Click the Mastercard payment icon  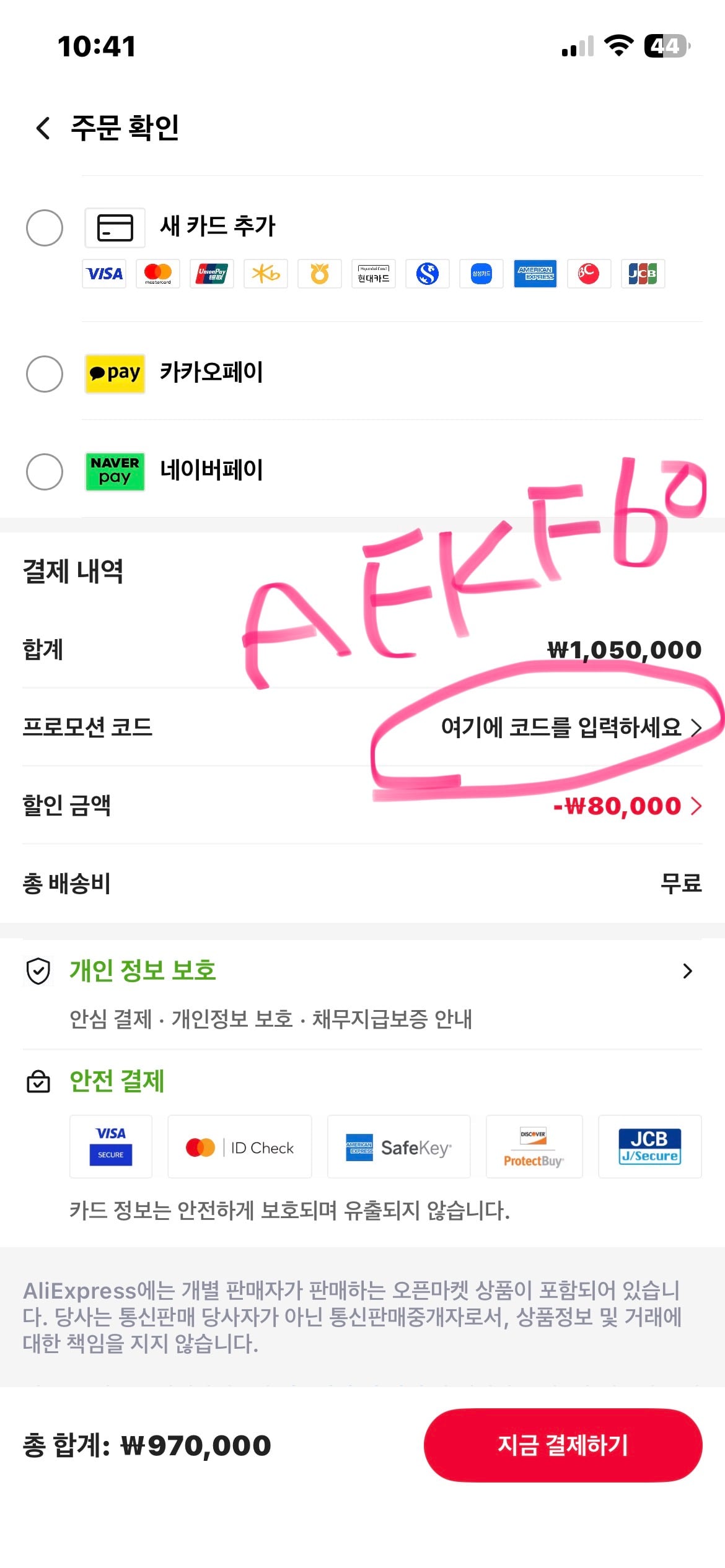tap(158, 274)
